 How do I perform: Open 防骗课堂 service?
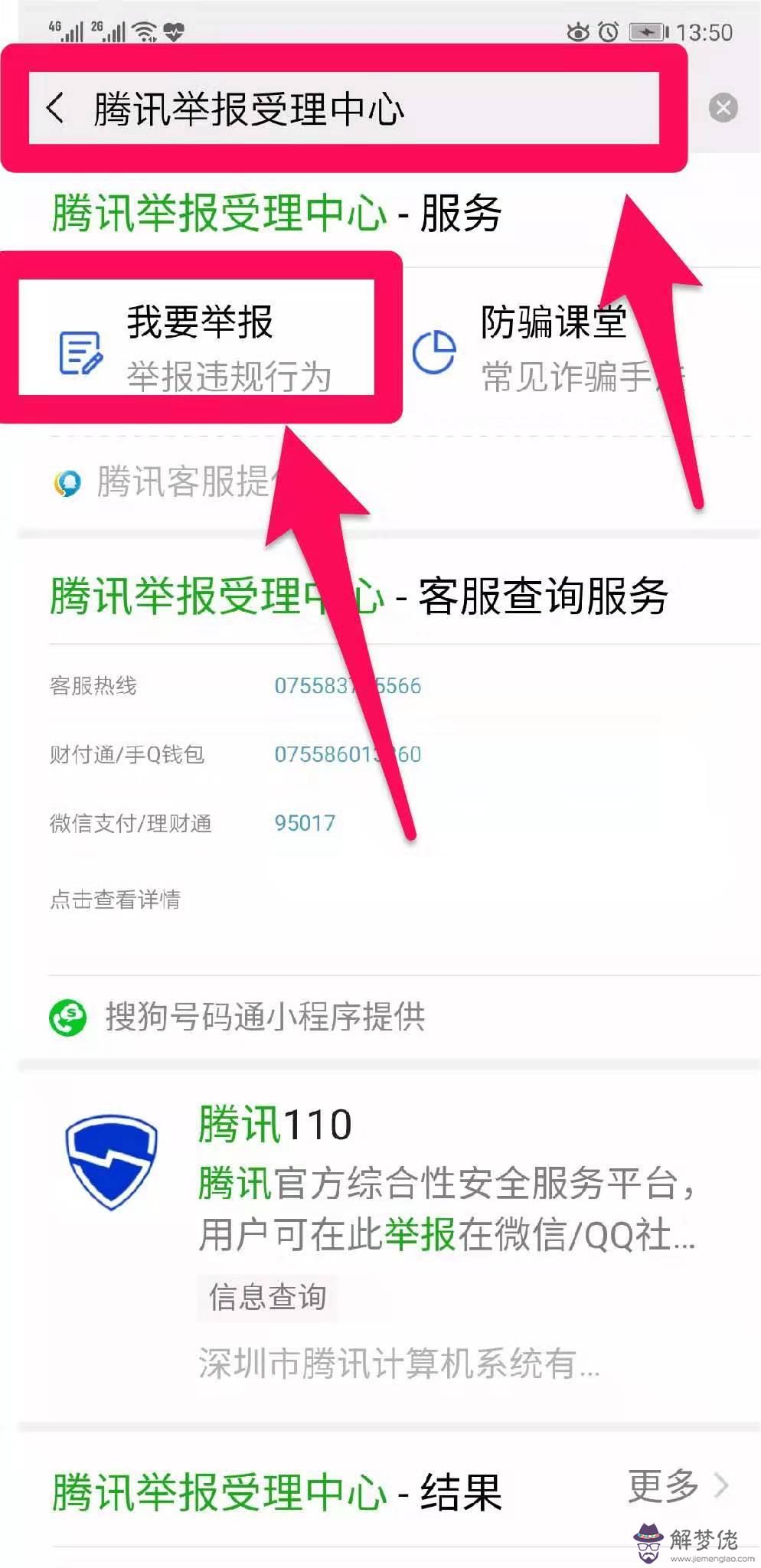pos(551,348)
